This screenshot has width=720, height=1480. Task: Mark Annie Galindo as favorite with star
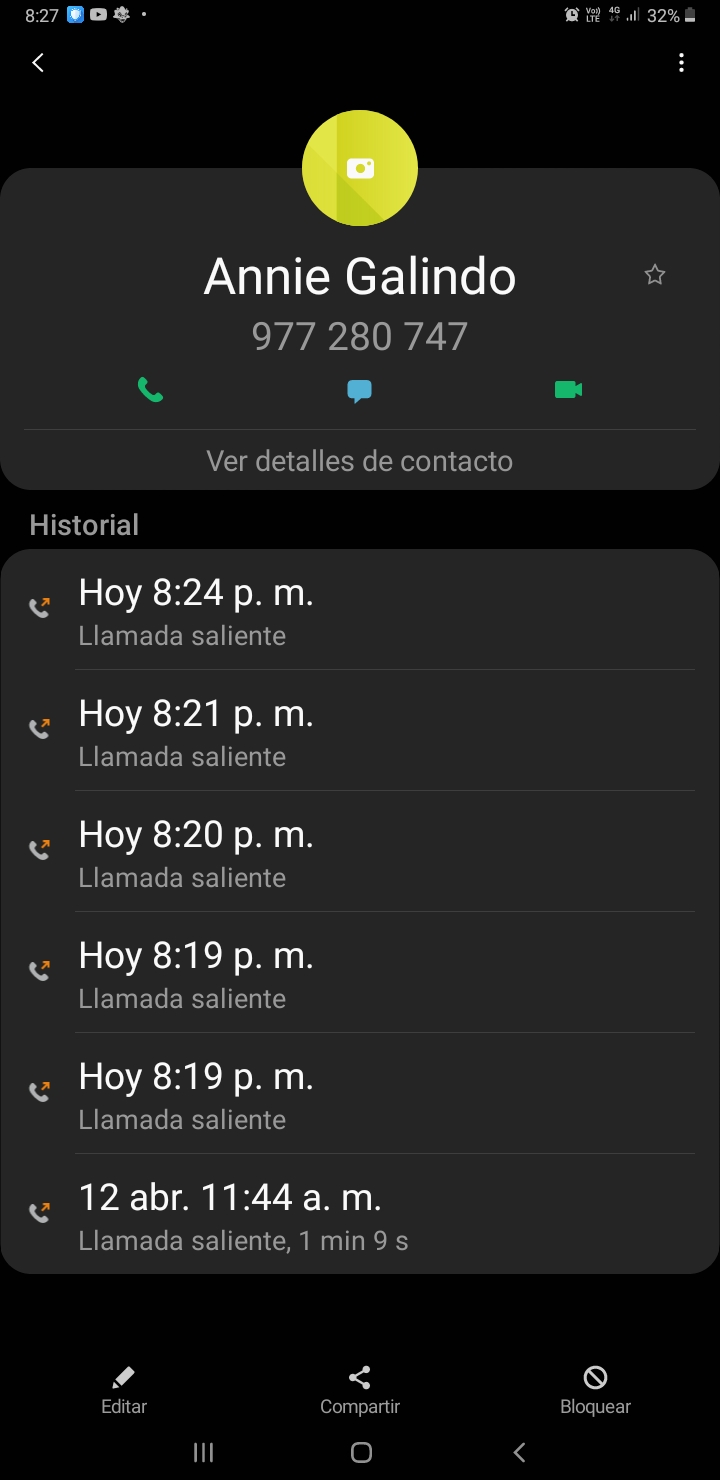(655, 275)
